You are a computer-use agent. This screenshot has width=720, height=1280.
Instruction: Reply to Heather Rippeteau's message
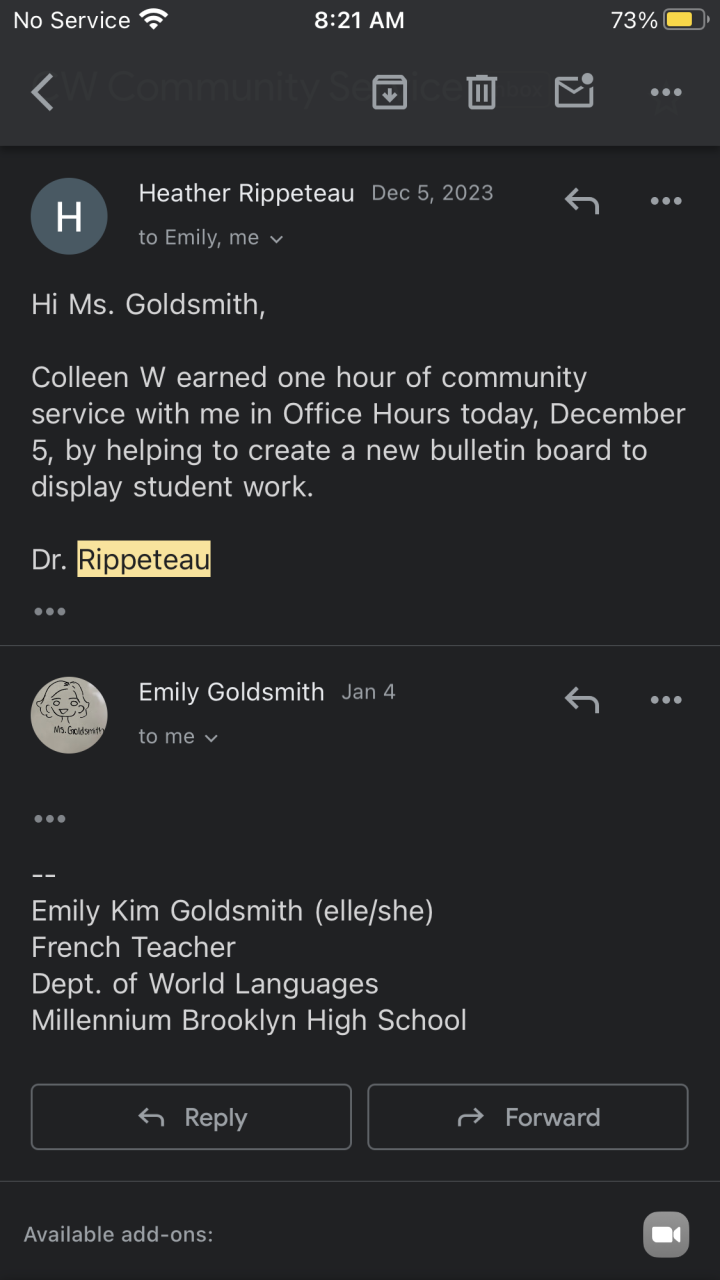[581, 201]
